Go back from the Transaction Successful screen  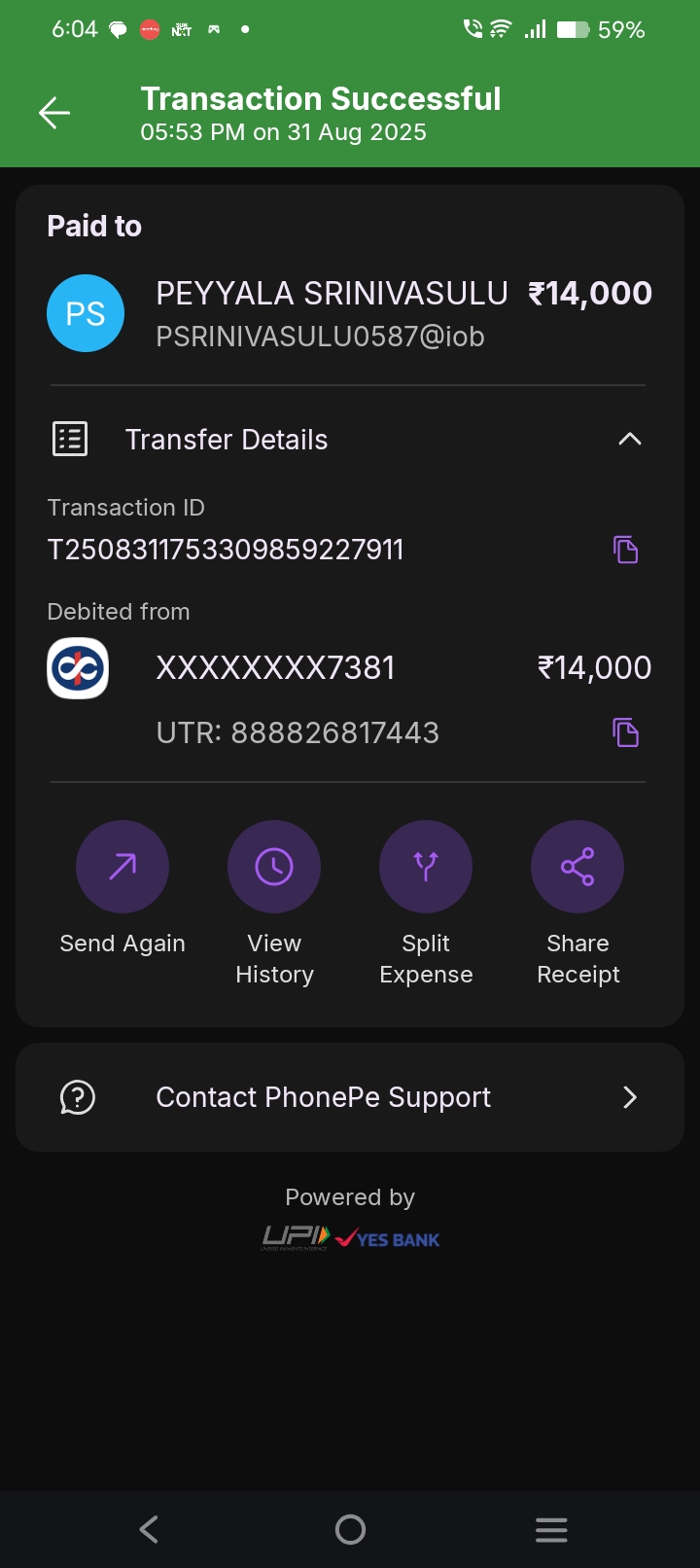(54, 114)
